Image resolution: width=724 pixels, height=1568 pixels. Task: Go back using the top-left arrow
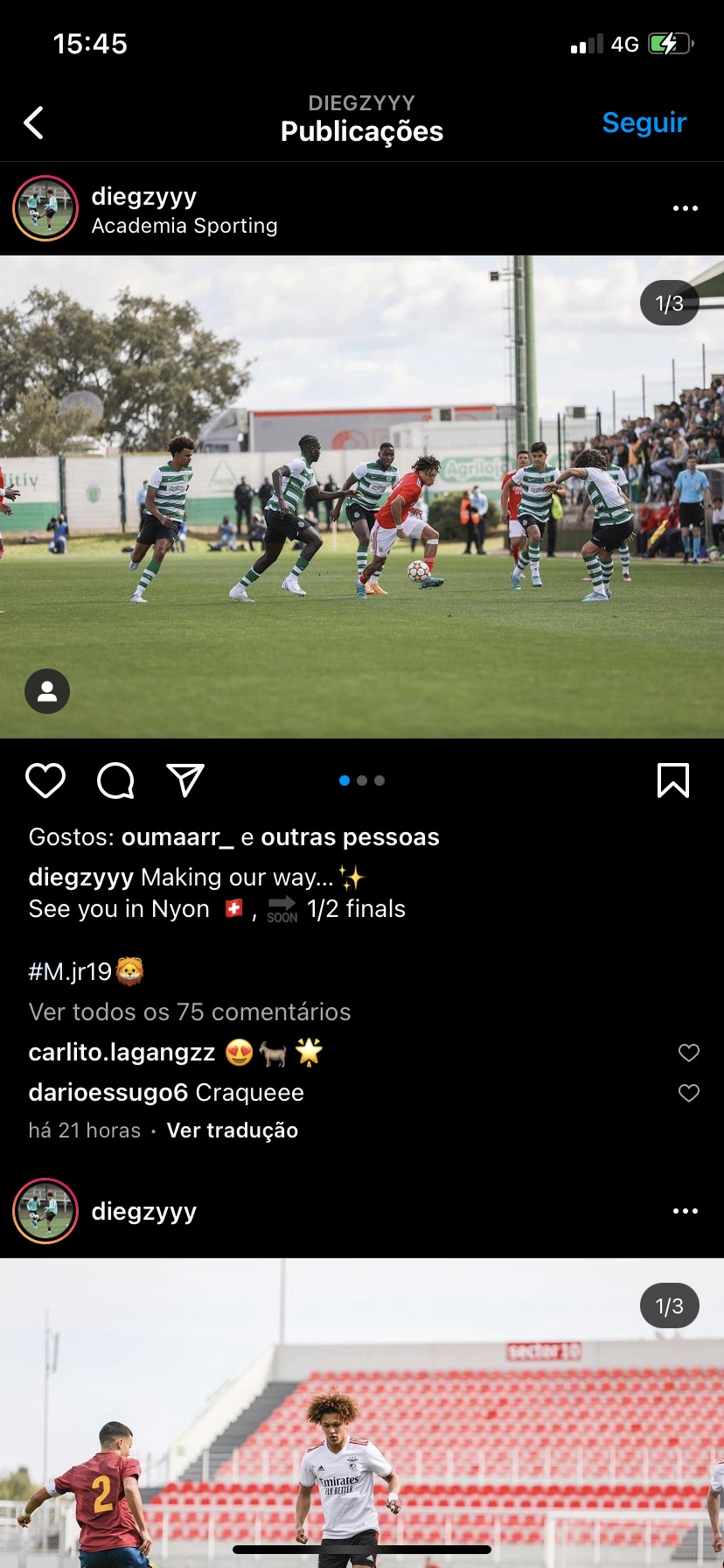(33, 122)
